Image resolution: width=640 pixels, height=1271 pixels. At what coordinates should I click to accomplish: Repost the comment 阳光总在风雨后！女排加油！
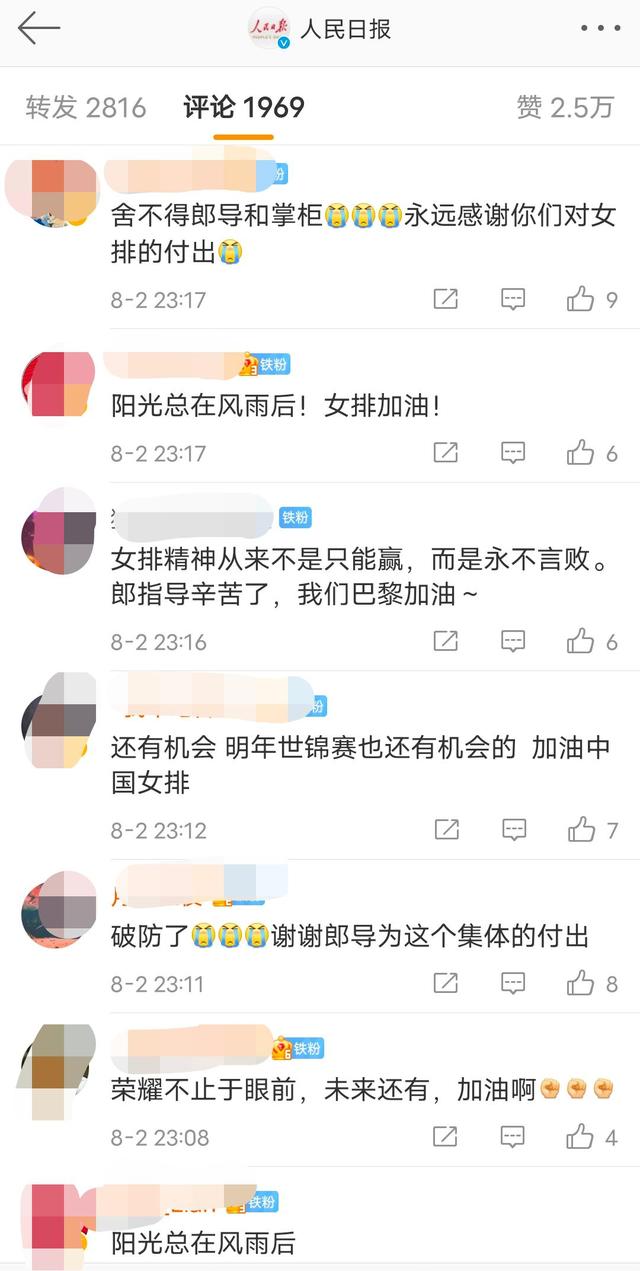[x=446, y=453]
